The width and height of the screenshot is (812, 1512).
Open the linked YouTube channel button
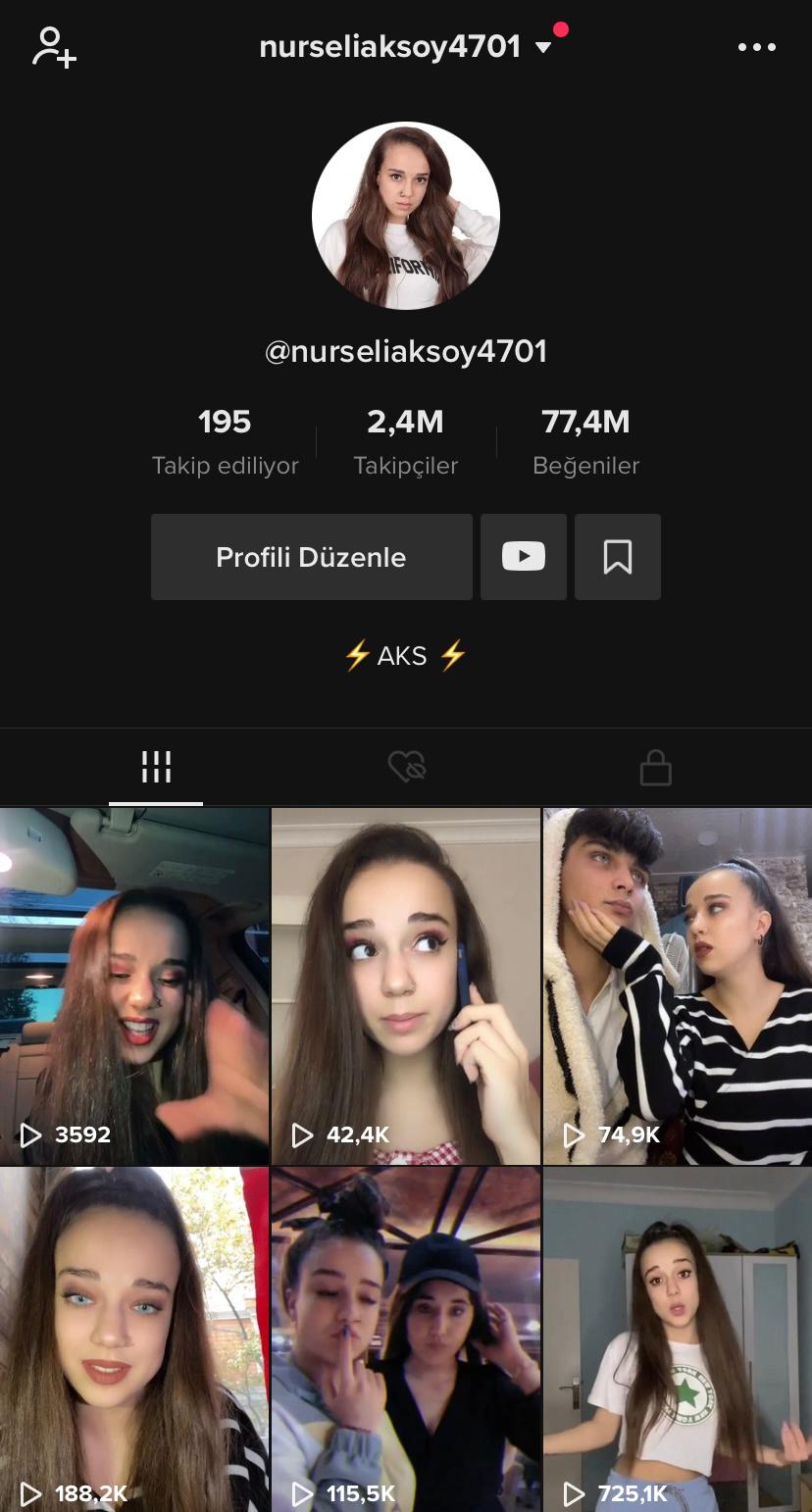pos(524,557)
